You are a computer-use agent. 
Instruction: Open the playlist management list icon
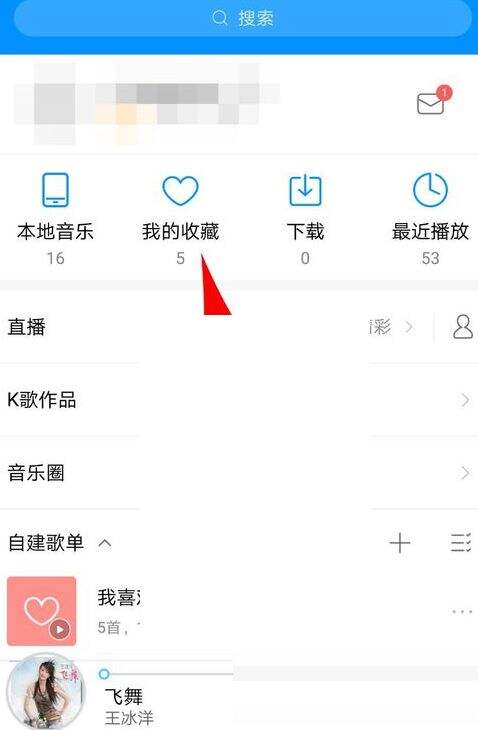point(461,543)
